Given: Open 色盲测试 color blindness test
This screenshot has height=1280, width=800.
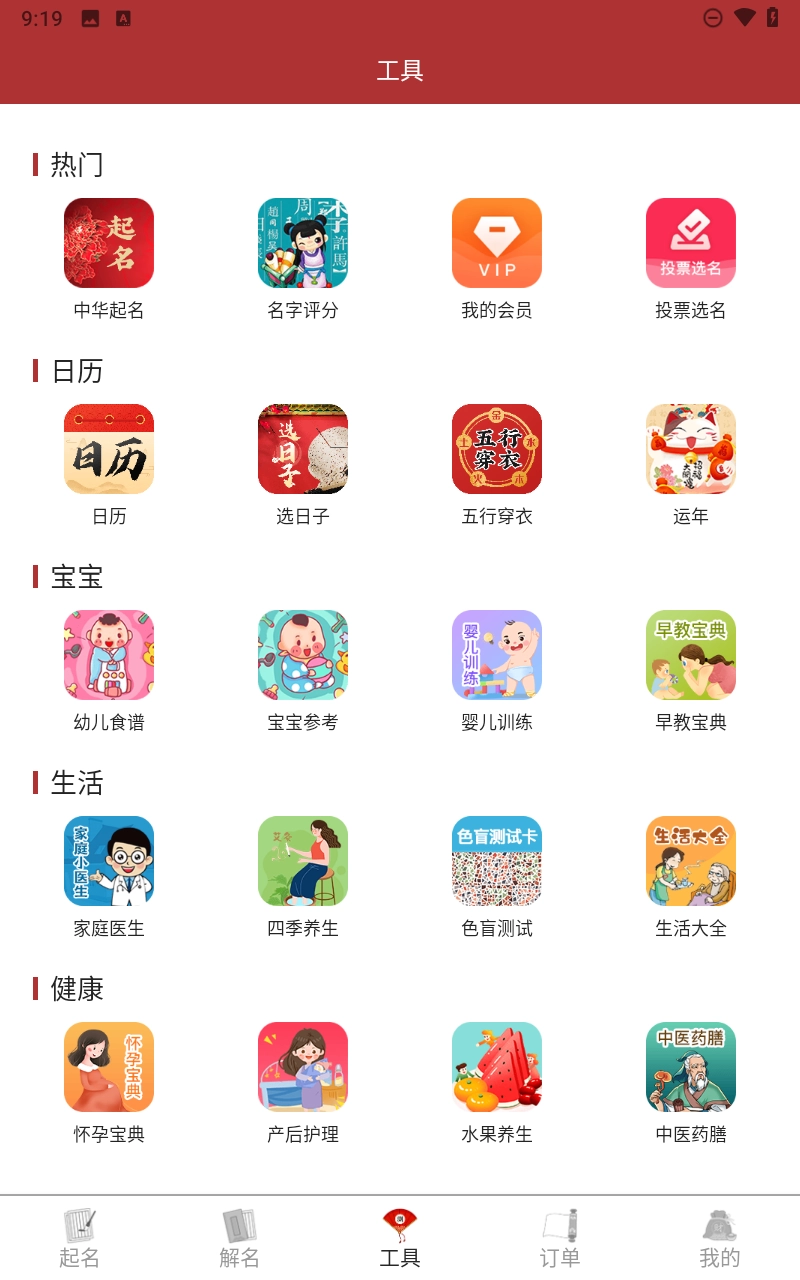Looking at the screenshot, I should coord(497,861).
